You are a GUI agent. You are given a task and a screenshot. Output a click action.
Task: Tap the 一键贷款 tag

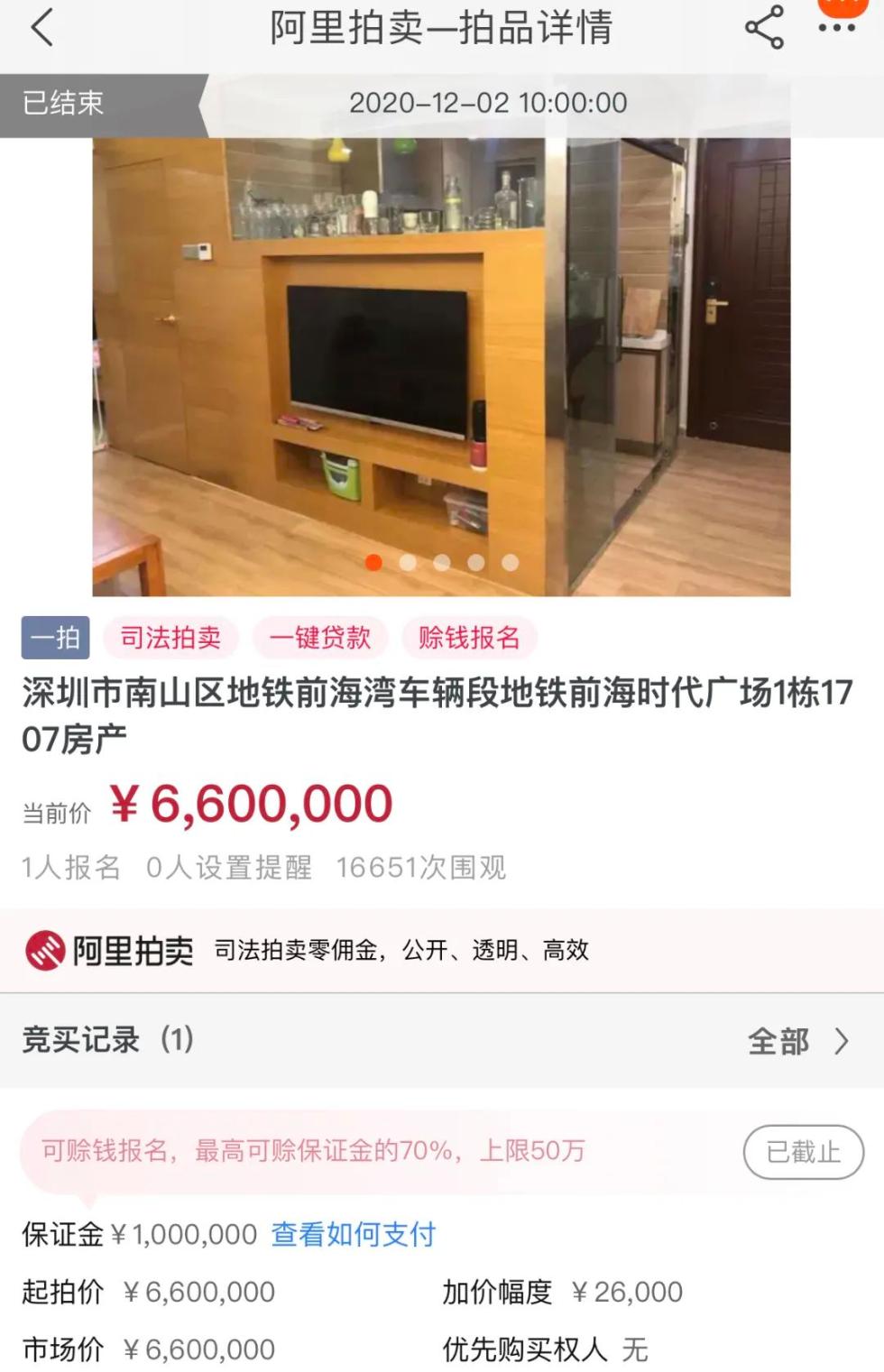tap(320, 638)
